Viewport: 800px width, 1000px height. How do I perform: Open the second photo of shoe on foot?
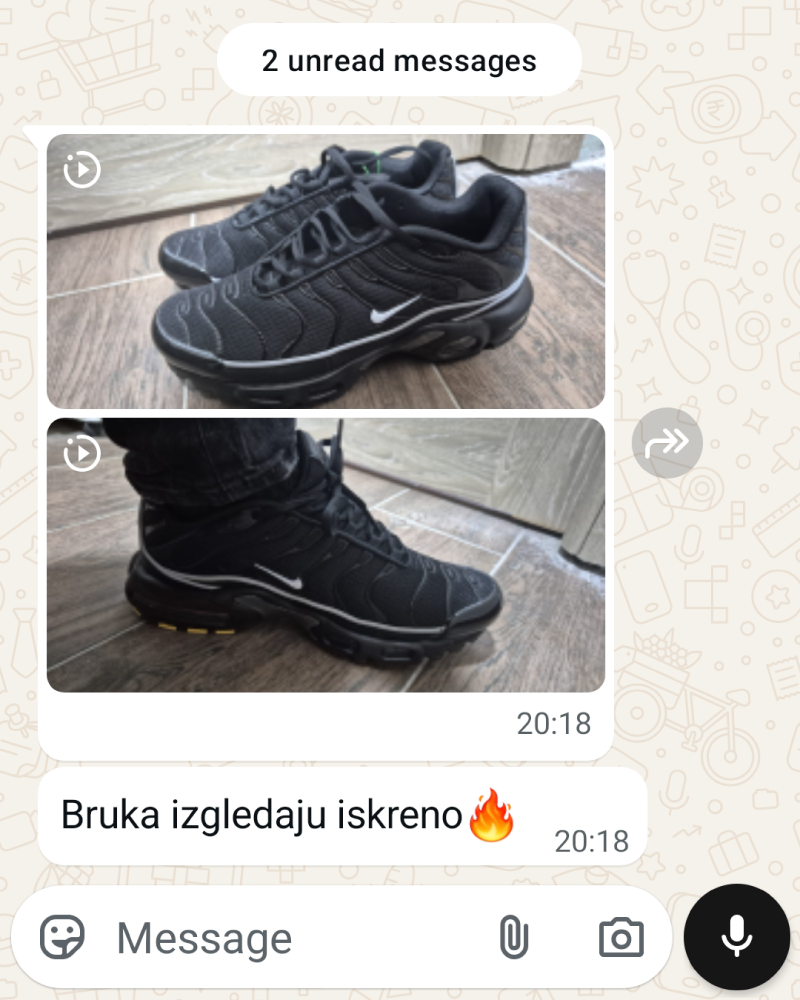tap(326, 555)
